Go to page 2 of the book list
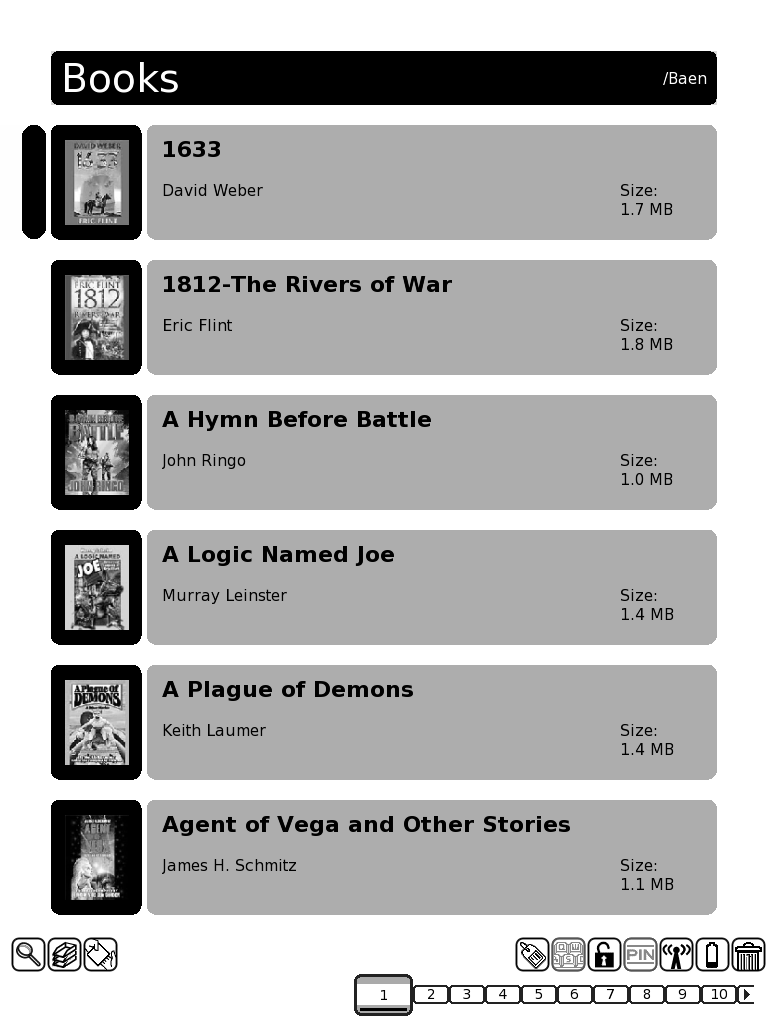The width and height of the screenshot is (768, 1024). [431, 994]
